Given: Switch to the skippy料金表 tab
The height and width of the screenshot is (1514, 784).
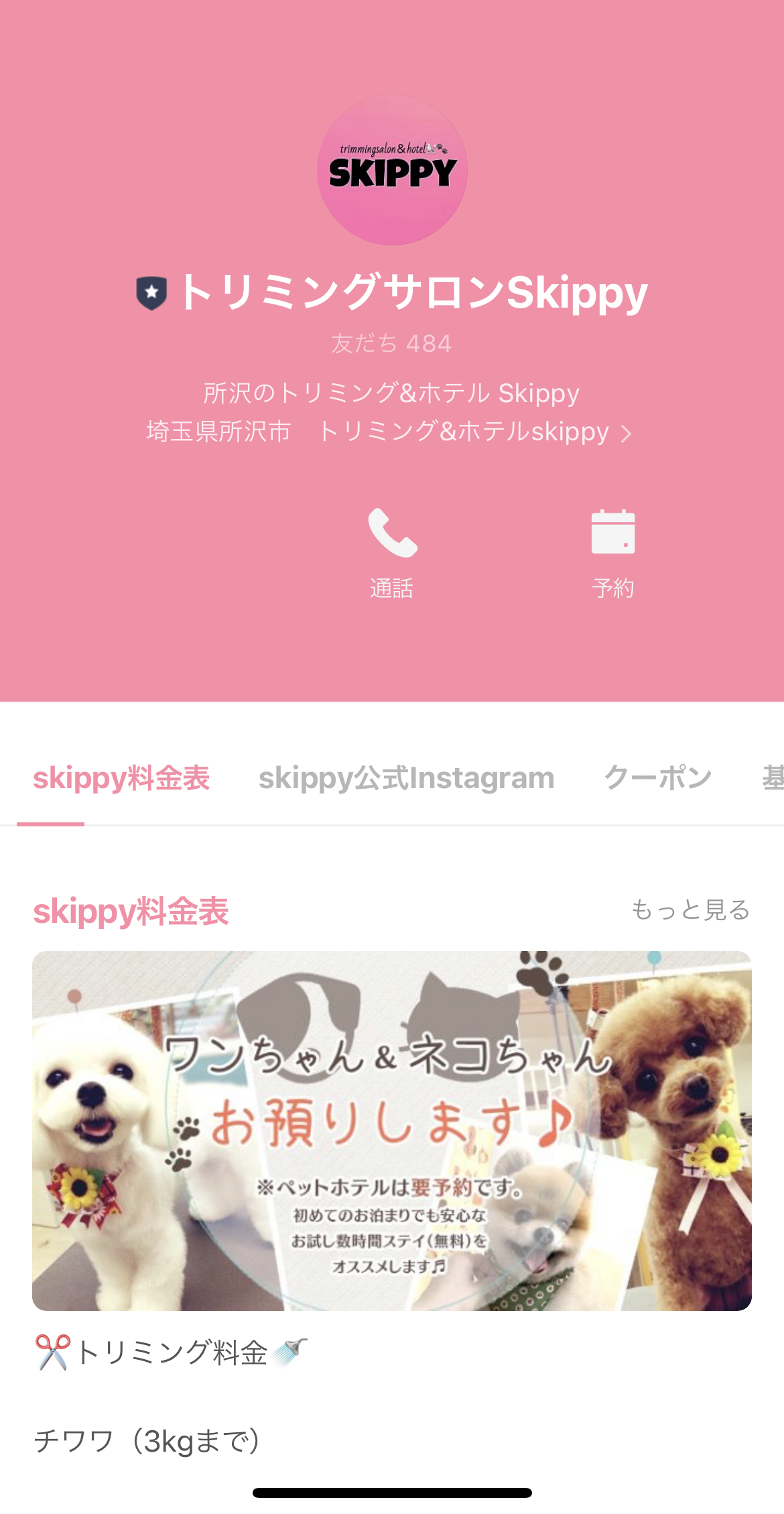Looking at the screenshot, I should tap(122, 777).
